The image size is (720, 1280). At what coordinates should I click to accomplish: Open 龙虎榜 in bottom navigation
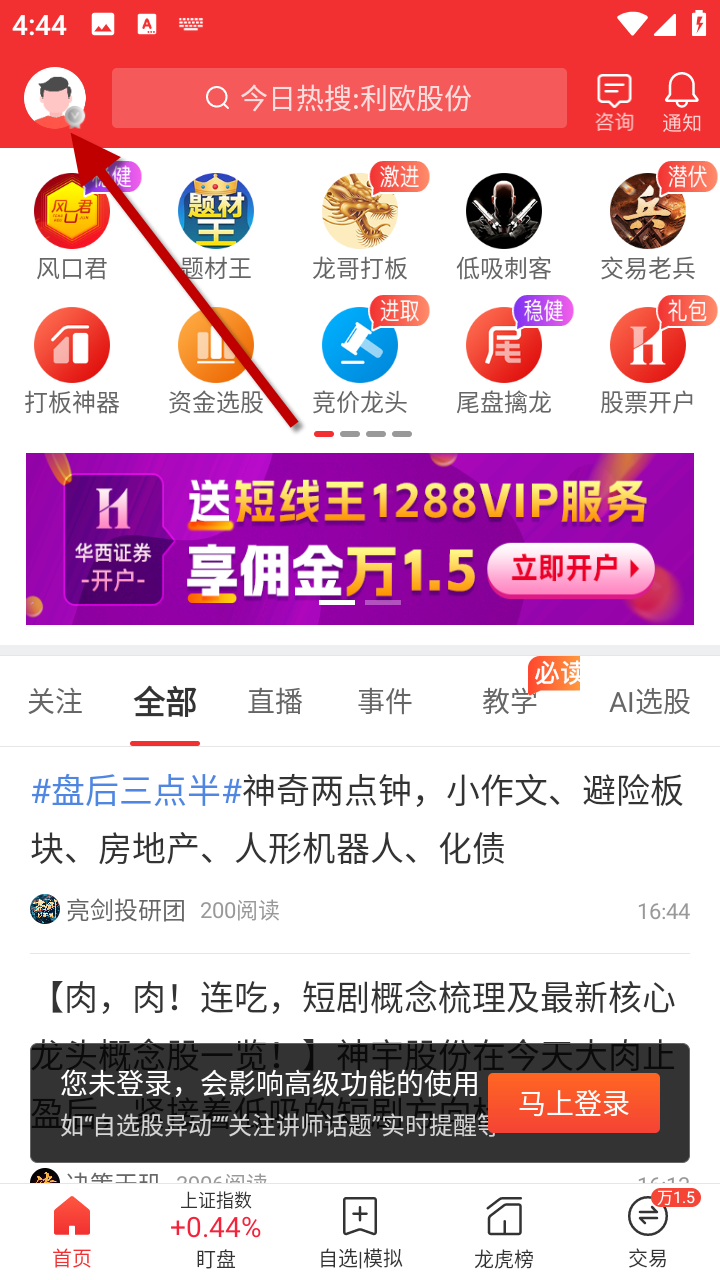pyautogui.click(x=504, y=1232)
